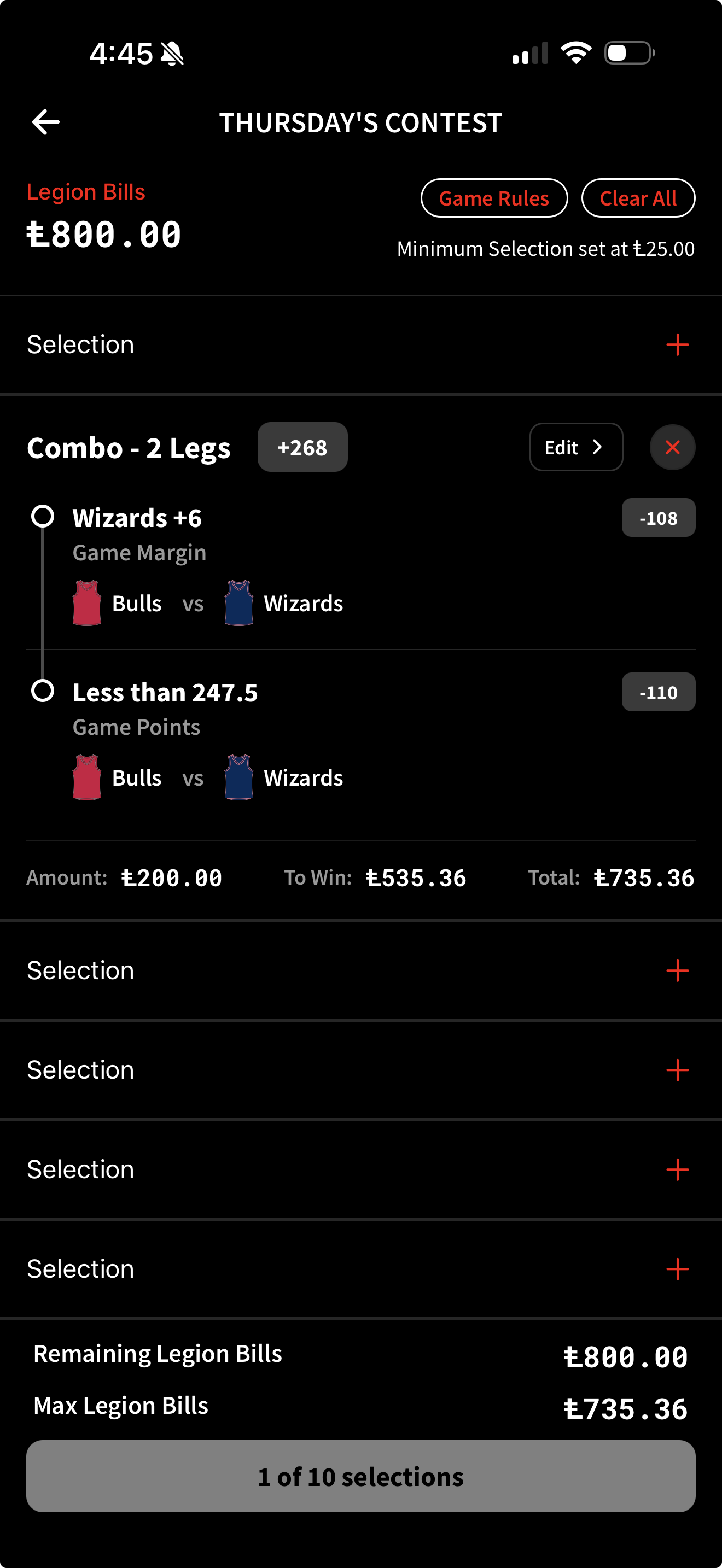This screenshot has width=722, height=1568.
Task: Edit the 2-leg combo
Action: [575, 447]
